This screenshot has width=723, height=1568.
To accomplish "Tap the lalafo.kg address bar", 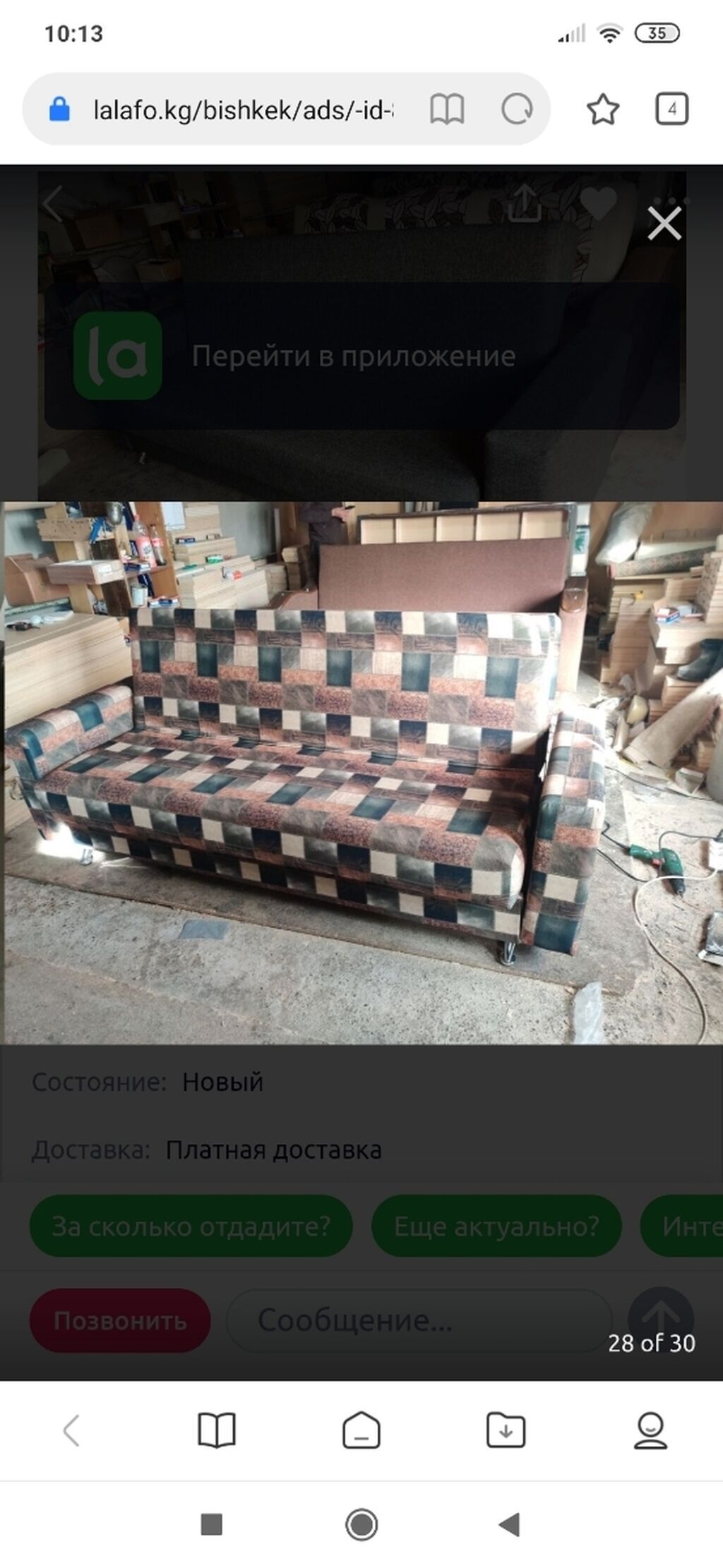I will coord(243,109).
